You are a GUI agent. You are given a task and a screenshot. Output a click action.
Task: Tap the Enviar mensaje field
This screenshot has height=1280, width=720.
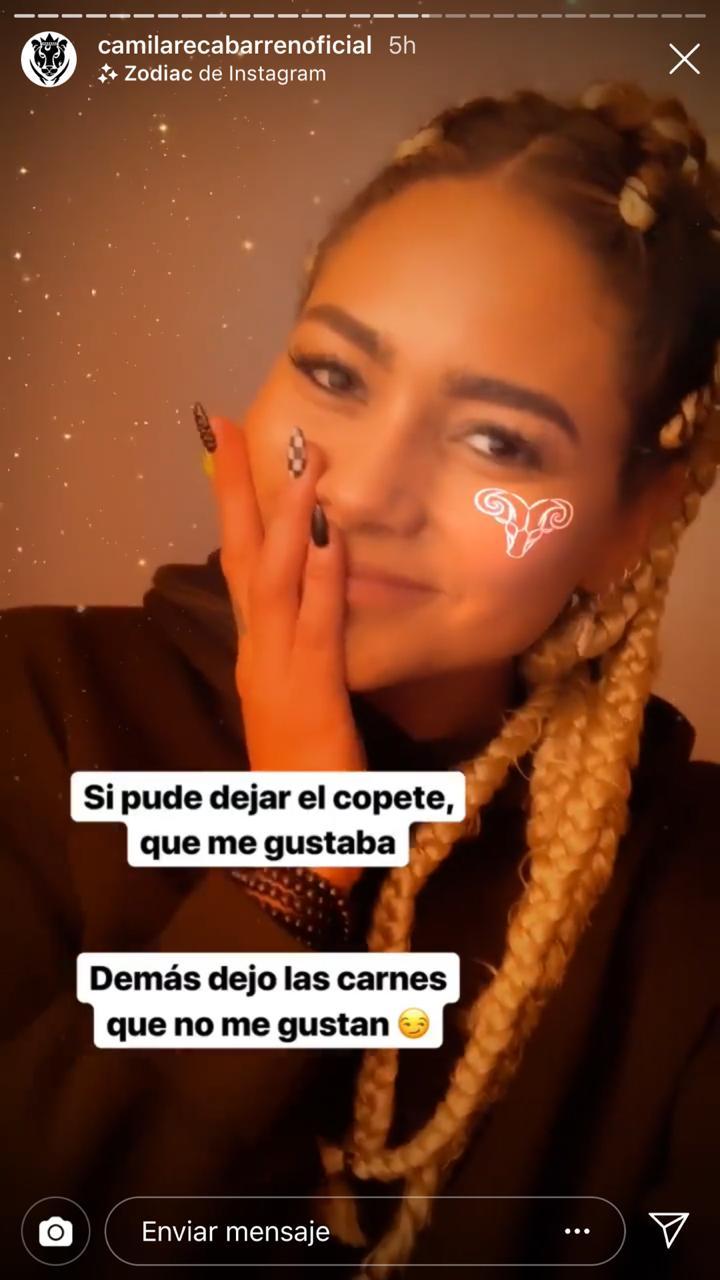pos(330,1231)
